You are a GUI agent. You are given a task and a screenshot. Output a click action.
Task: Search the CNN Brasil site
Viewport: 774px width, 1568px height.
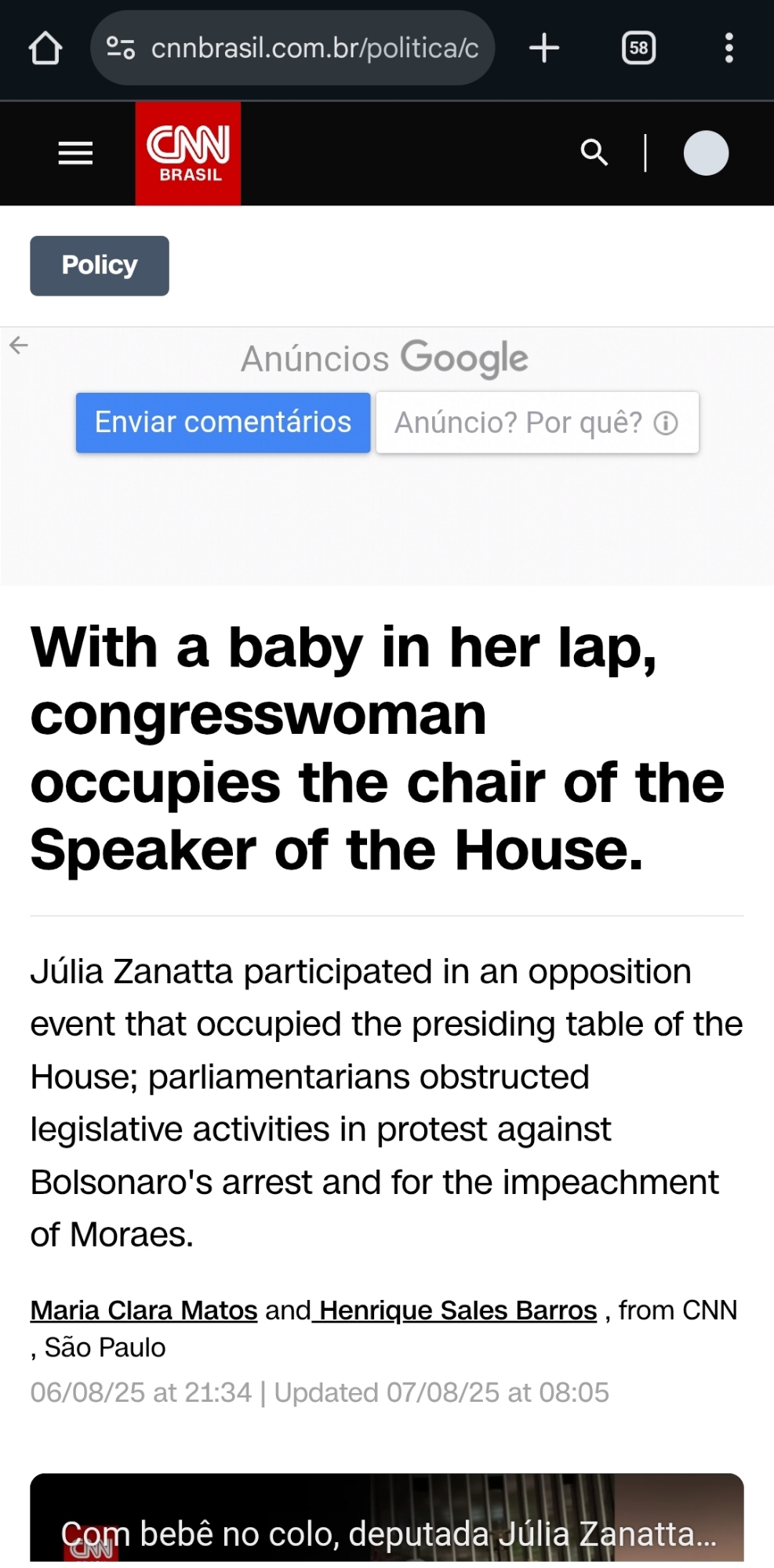tap(594, 153)
